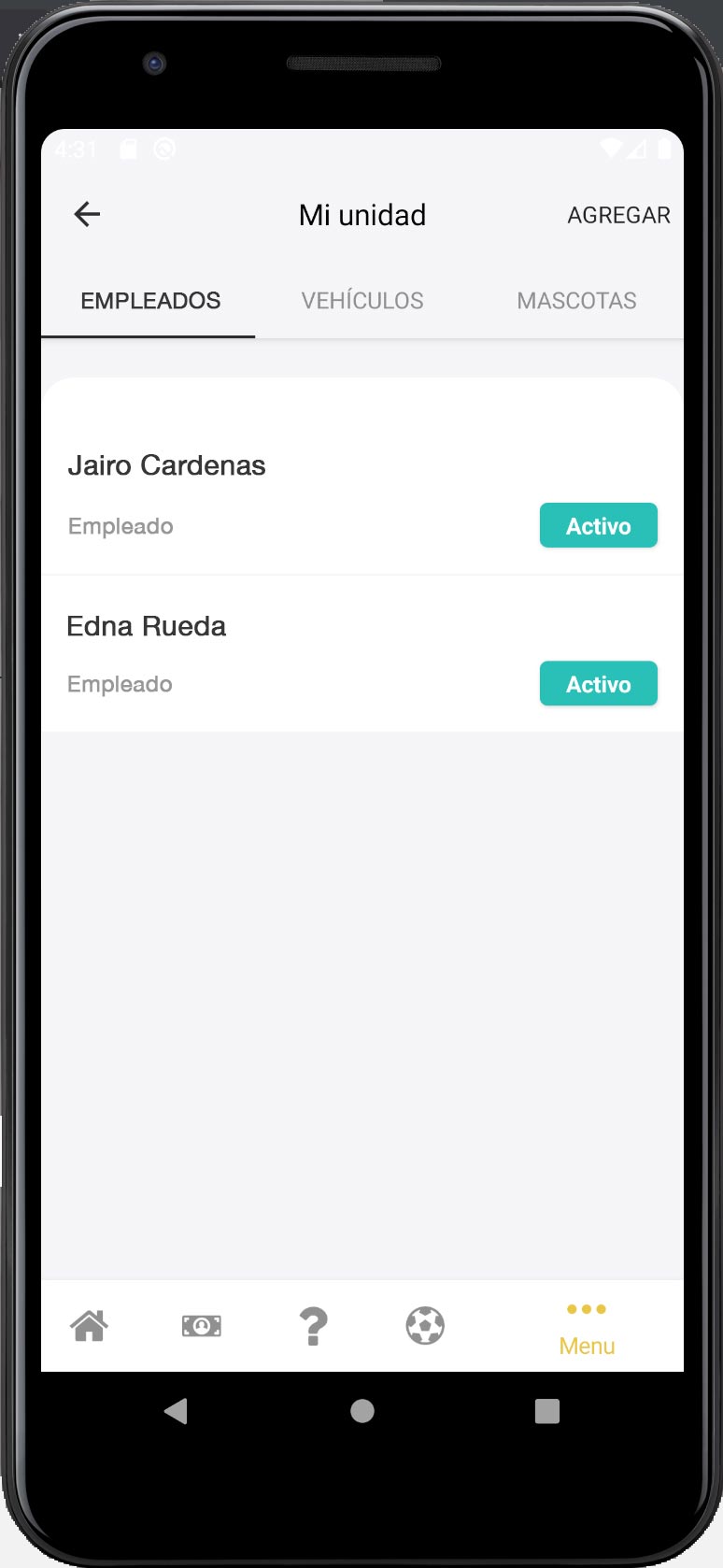Open the payments money icon

[202, 1325]
